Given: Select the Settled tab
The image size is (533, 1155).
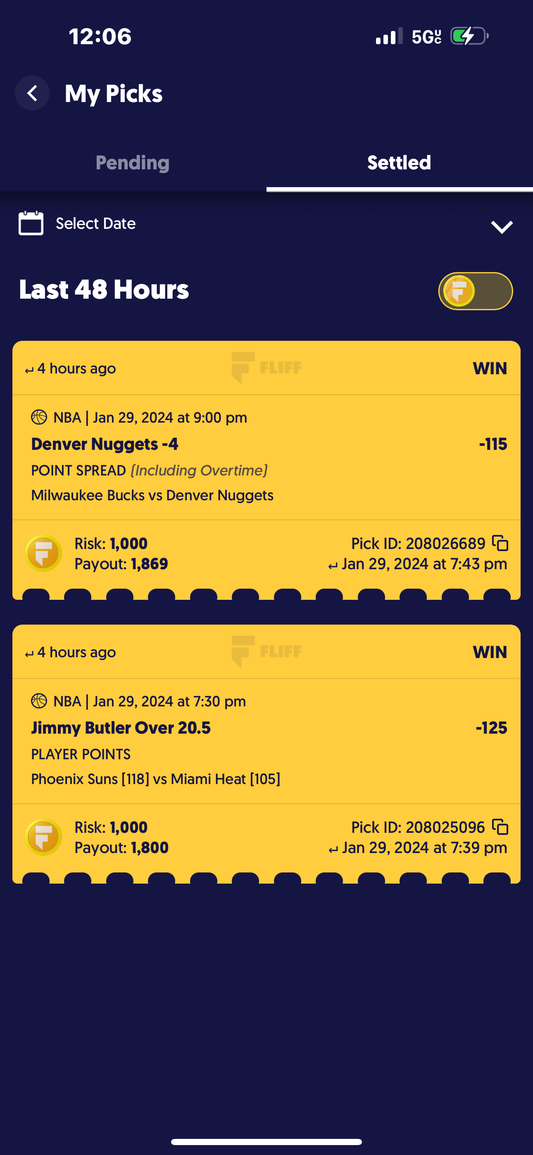Looking at the screenshot, I should [x=399, y=163].
